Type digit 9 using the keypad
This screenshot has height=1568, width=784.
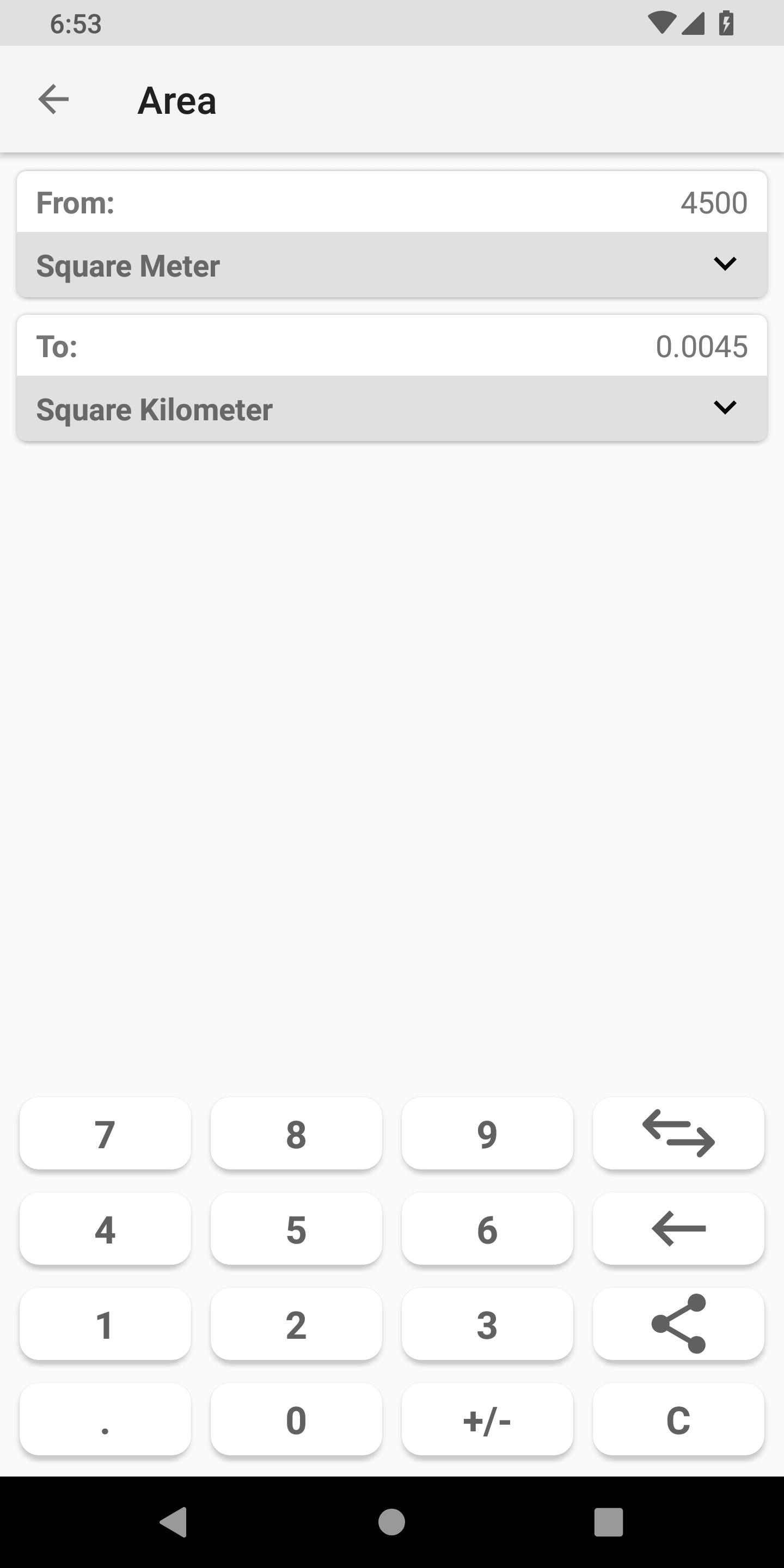tap(487, 1134)
